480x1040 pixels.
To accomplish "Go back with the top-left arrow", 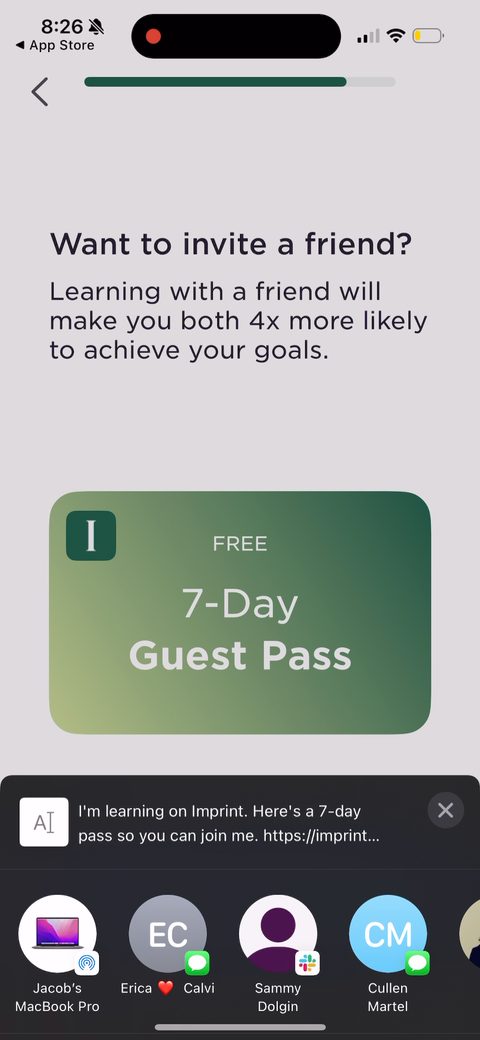I will point(40,92).
